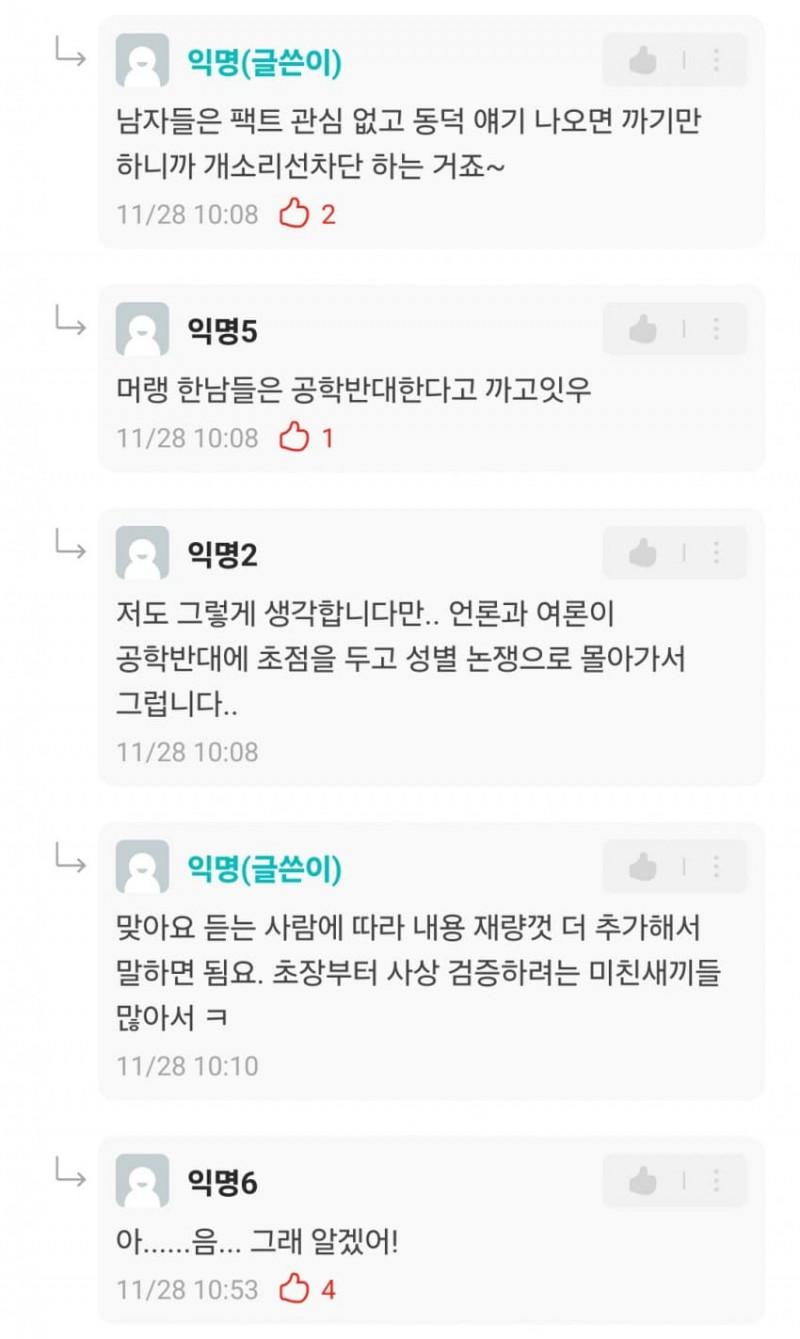Open overflow menu on 글쓴이's 맞아요 comment

coord(716,867)
